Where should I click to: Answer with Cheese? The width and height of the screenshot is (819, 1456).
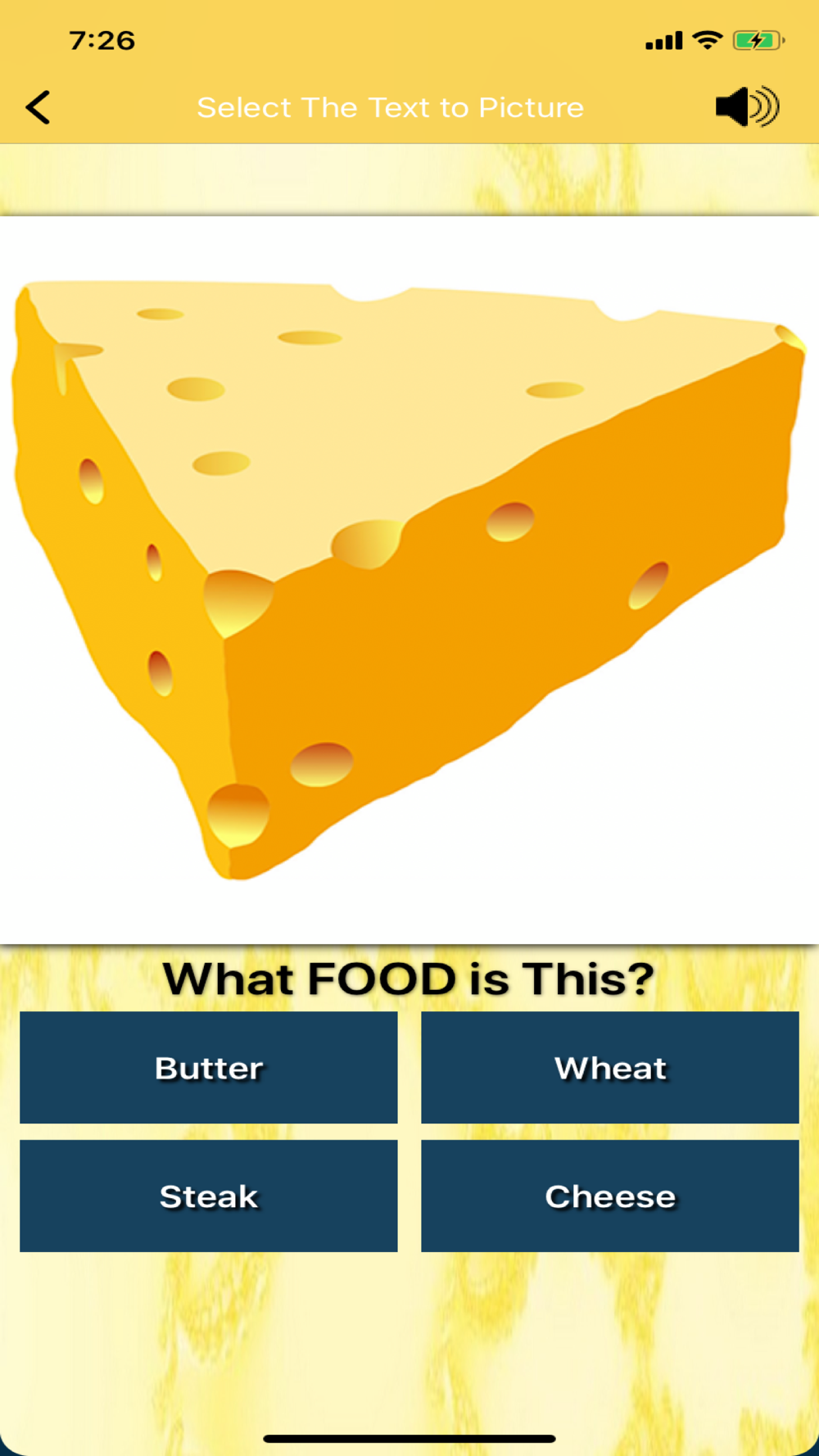pyautogui.click(x=610, y=1196)
